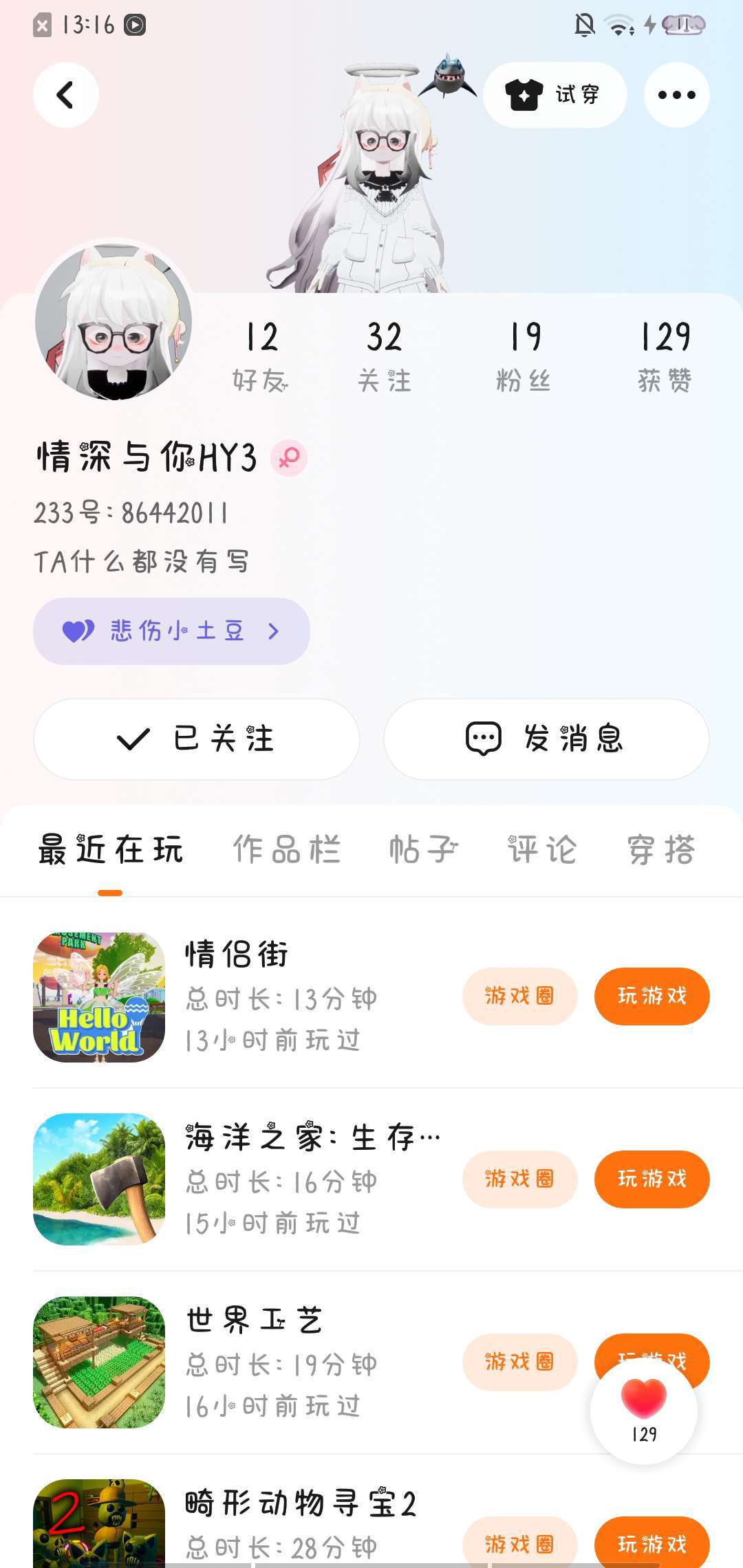Open 游戏圈 for 世界工艺
The image size is (743, 1568).
click(519, 1362)
